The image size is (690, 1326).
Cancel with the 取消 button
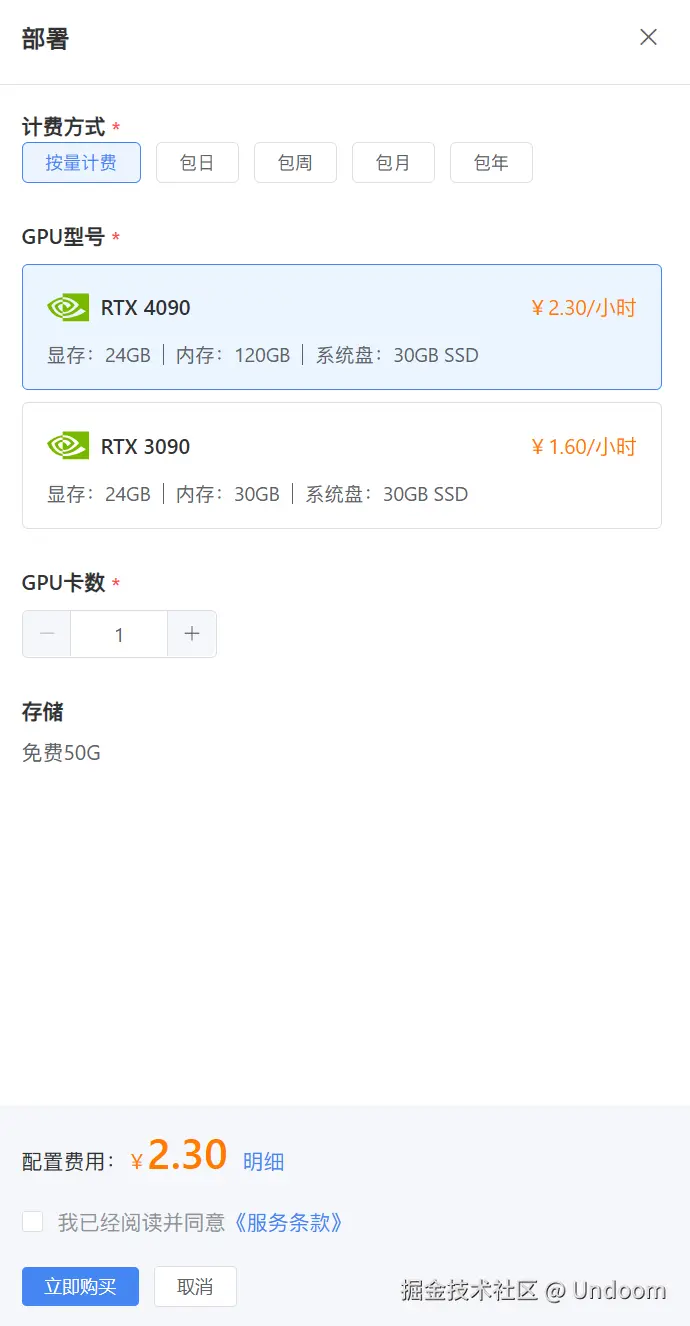(195, 1286)
